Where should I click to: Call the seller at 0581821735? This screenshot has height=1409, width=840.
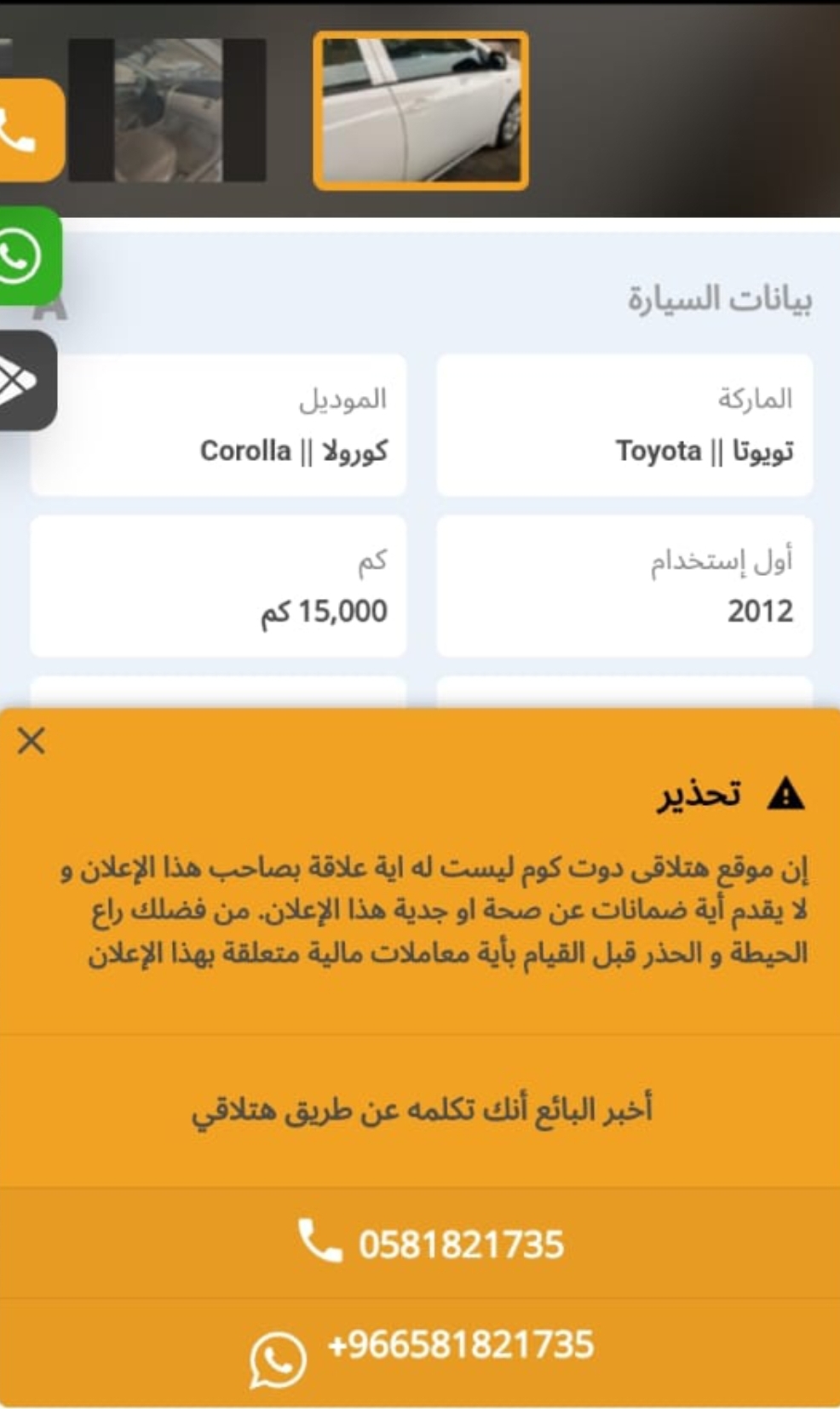pos(420,1243)
